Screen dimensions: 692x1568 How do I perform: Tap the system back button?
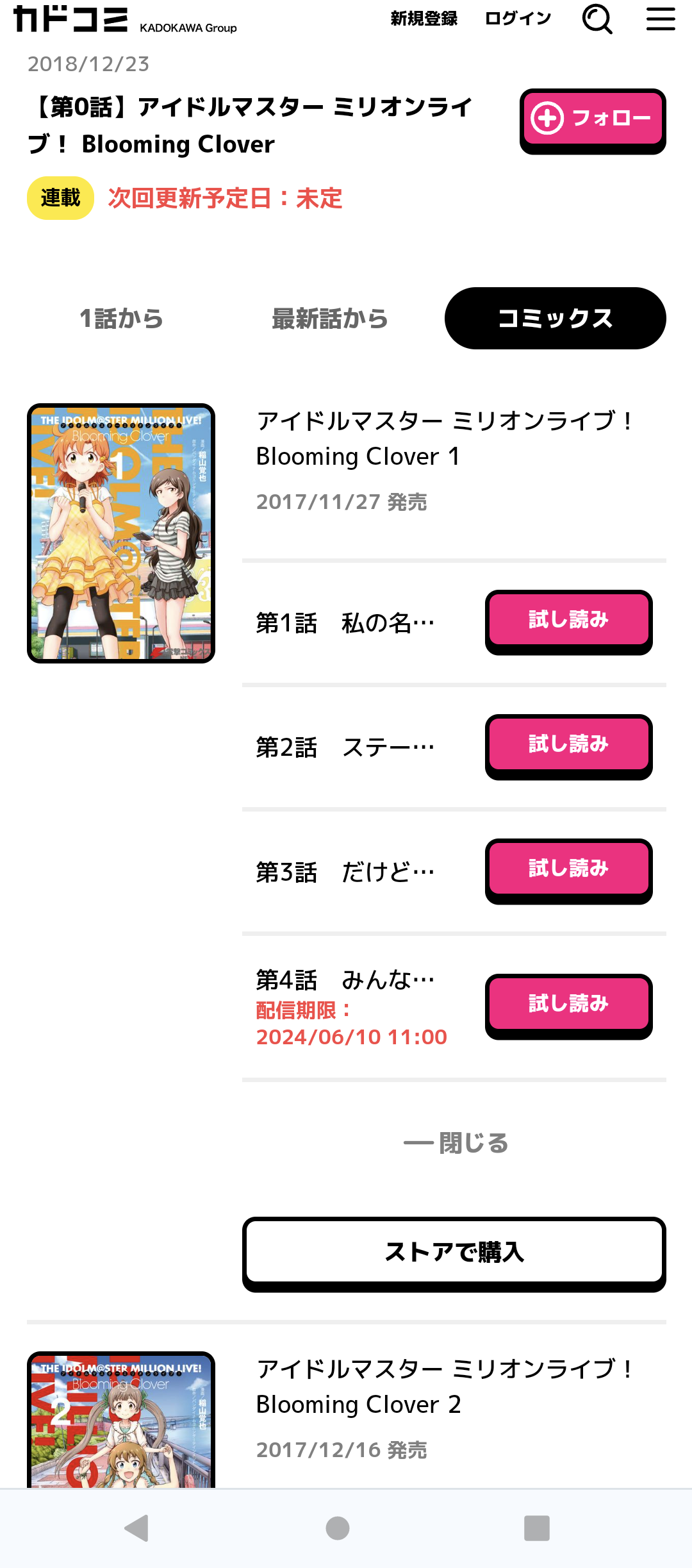tap(136, 1528)
